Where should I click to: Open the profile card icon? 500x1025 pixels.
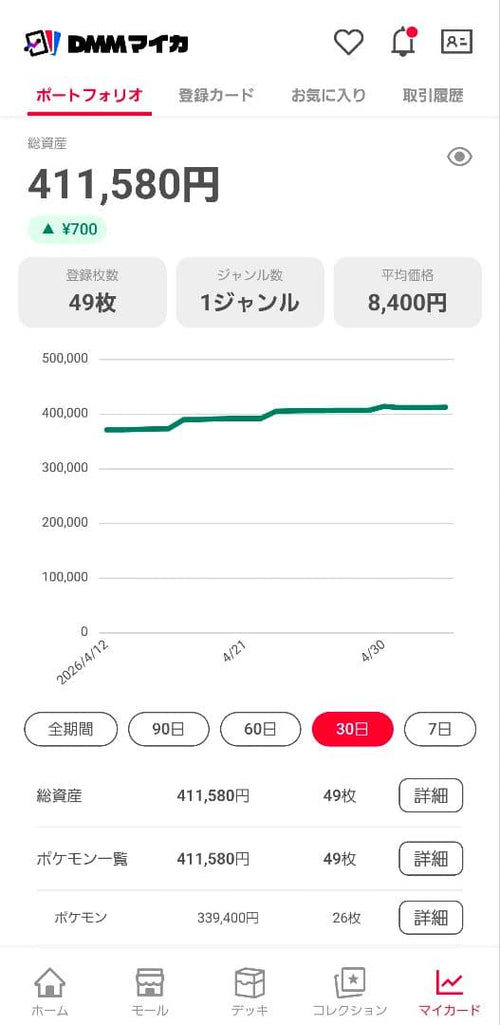coord(457,42)
